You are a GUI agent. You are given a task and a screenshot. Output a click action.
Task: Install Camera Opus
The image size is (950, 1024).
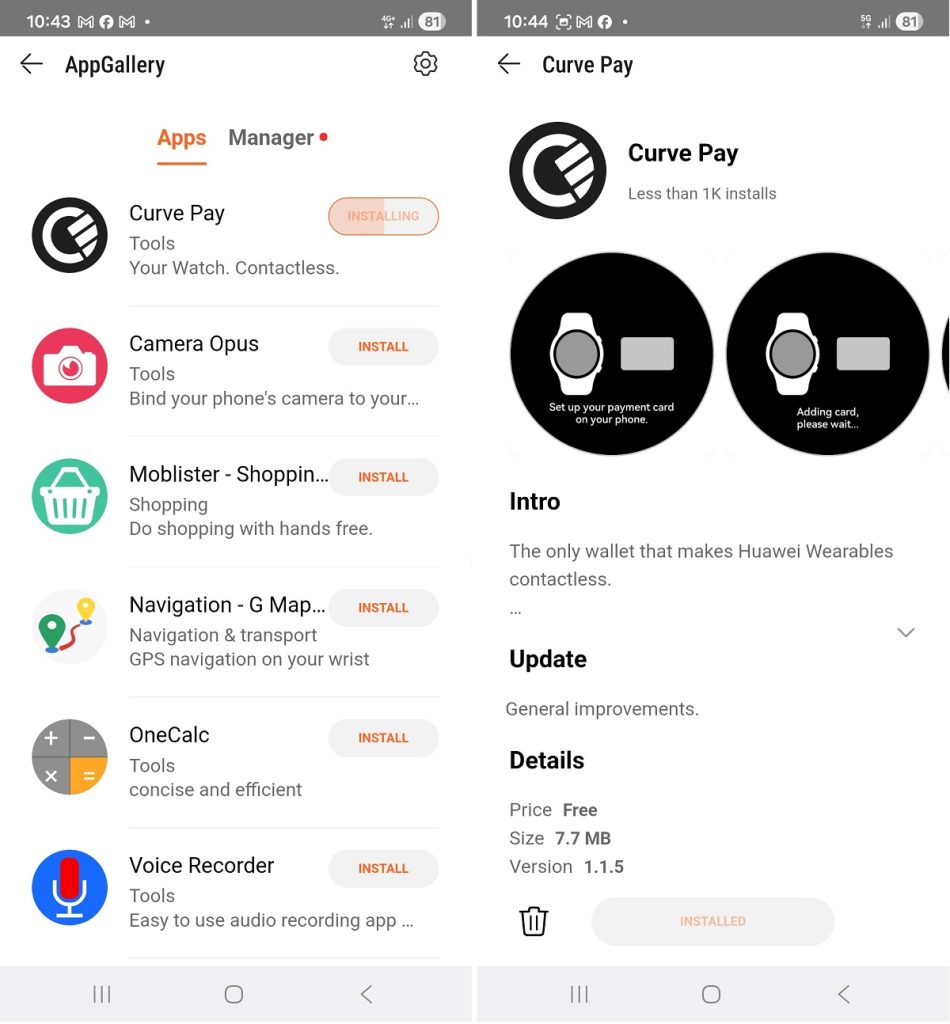383,347
